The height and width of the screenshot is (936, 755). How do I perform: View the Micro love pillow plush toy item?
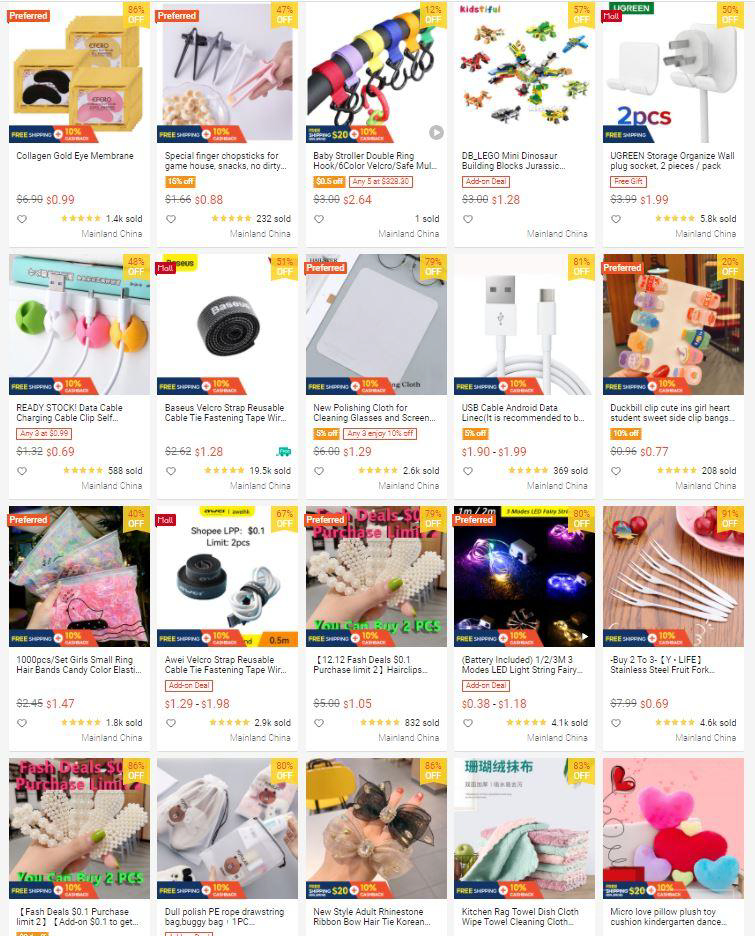point(673,828)
